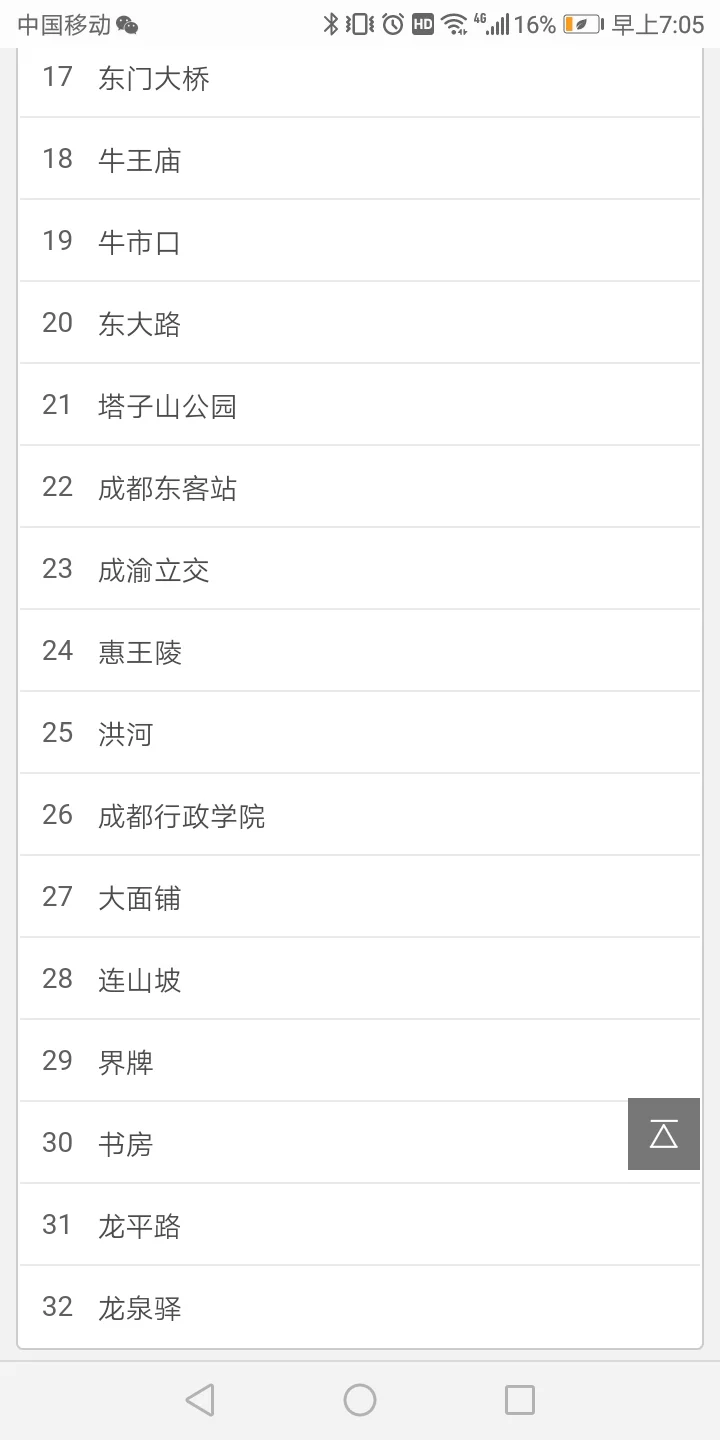Screen dimensions: 720x1440
Task: Select station 32 龙泉驿
Action: click(x=360, y=1306)
